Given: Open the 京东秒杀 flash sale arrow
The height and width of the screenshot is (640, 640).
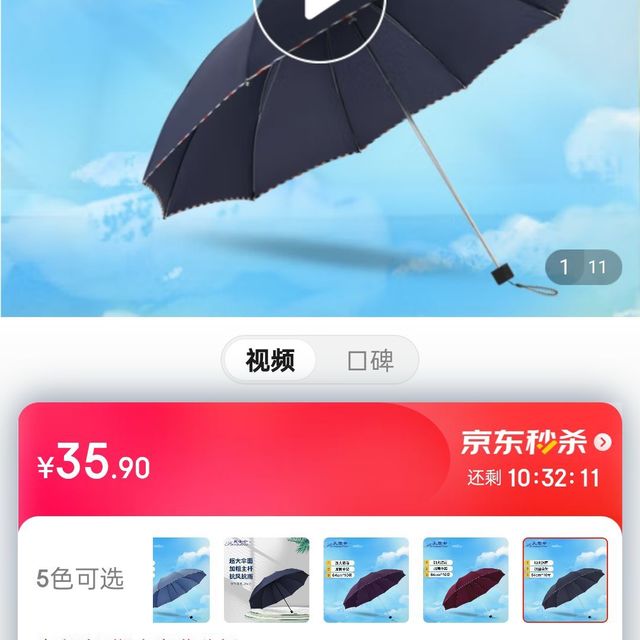Looking at the screenshot, I should point(602,442).
